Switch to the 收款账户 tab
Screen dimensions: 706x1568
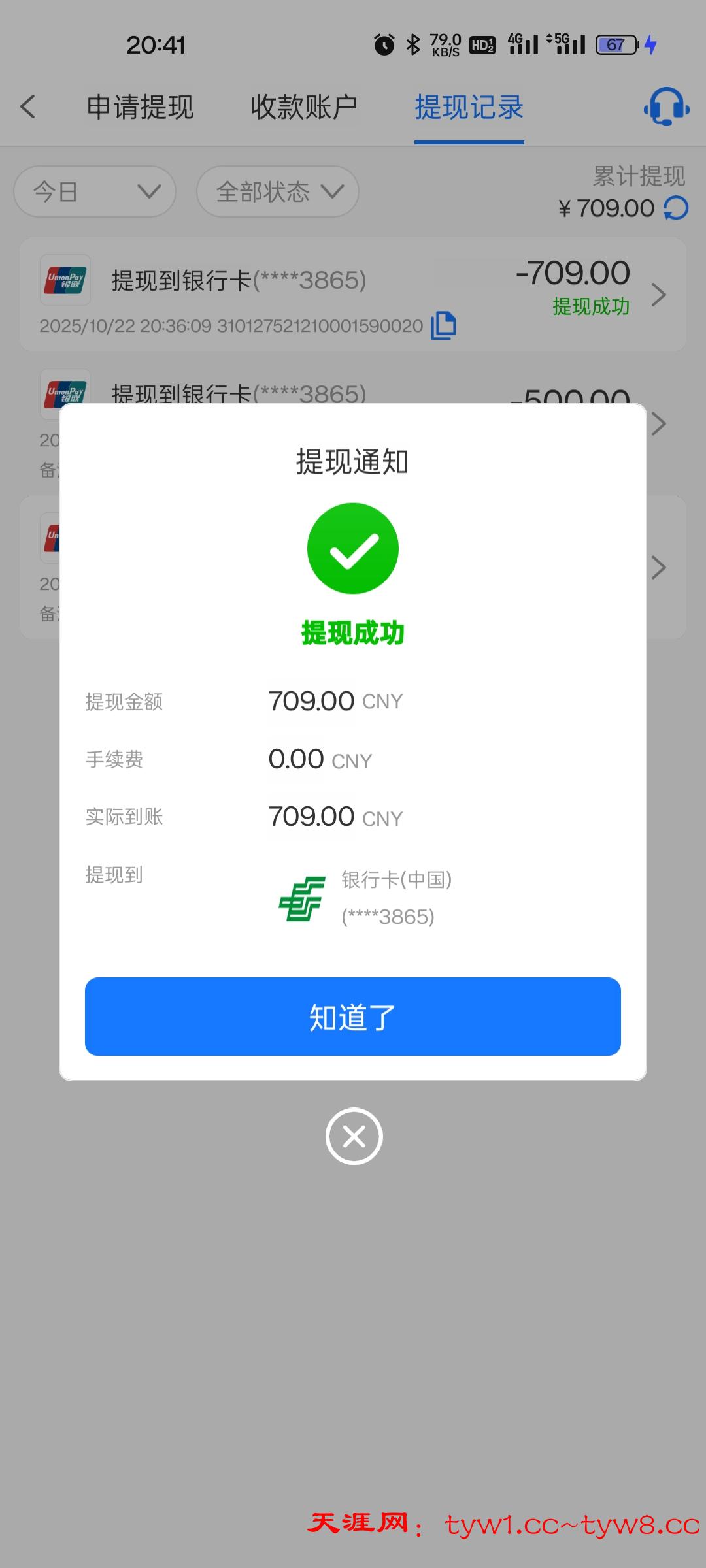pyautogui.click(x=304, y=107)
